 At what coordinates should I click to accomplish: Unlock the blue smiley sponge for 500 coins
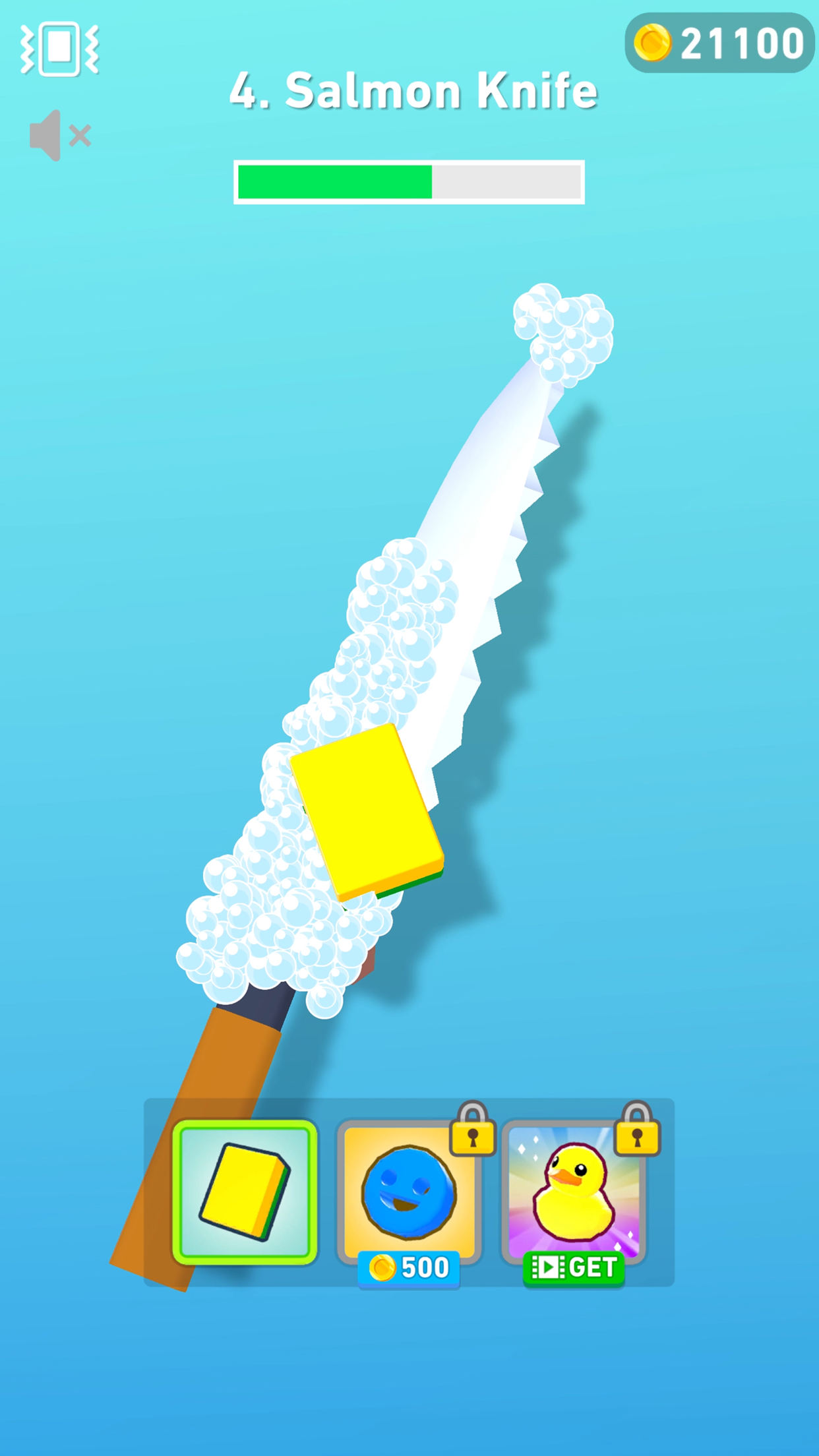(409, 1266)
